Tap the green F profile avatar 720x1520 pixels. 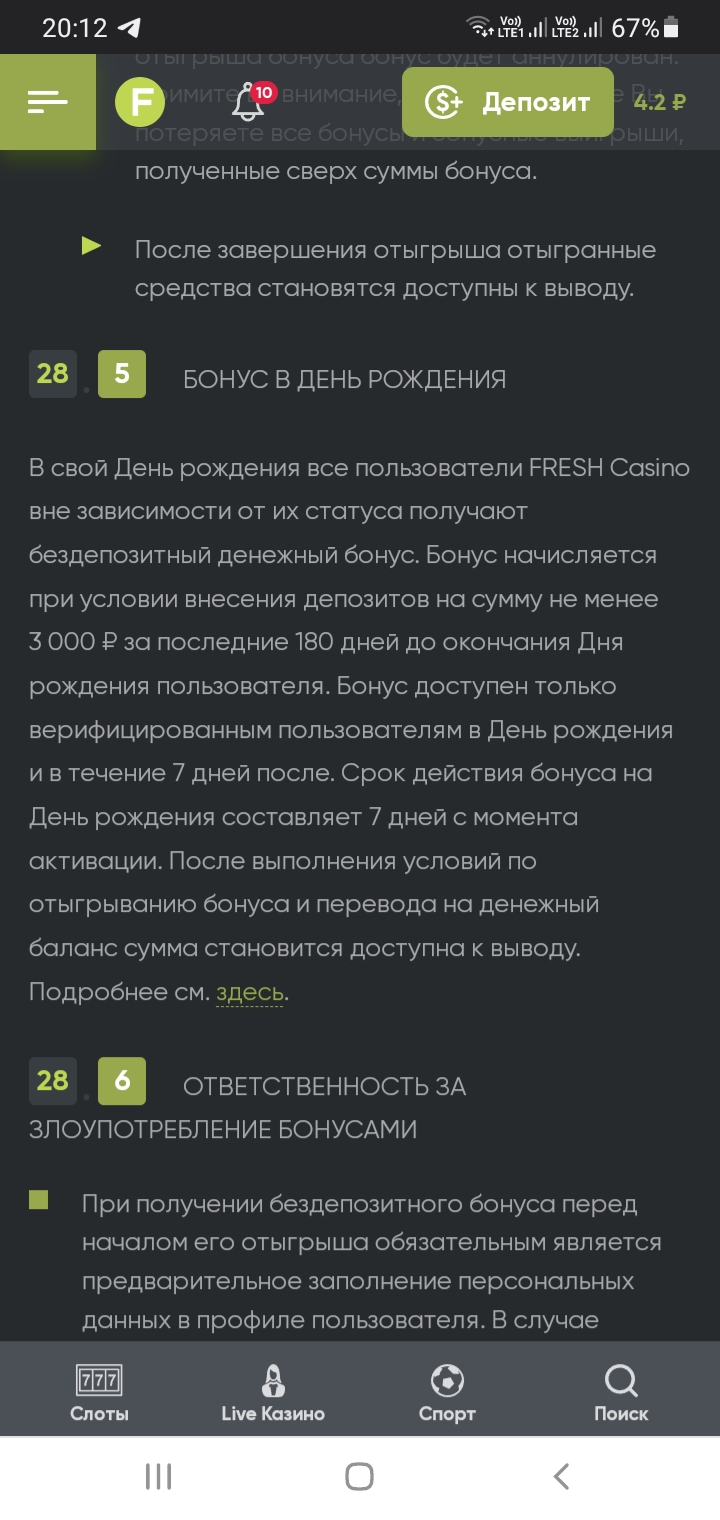click(140, 102)
